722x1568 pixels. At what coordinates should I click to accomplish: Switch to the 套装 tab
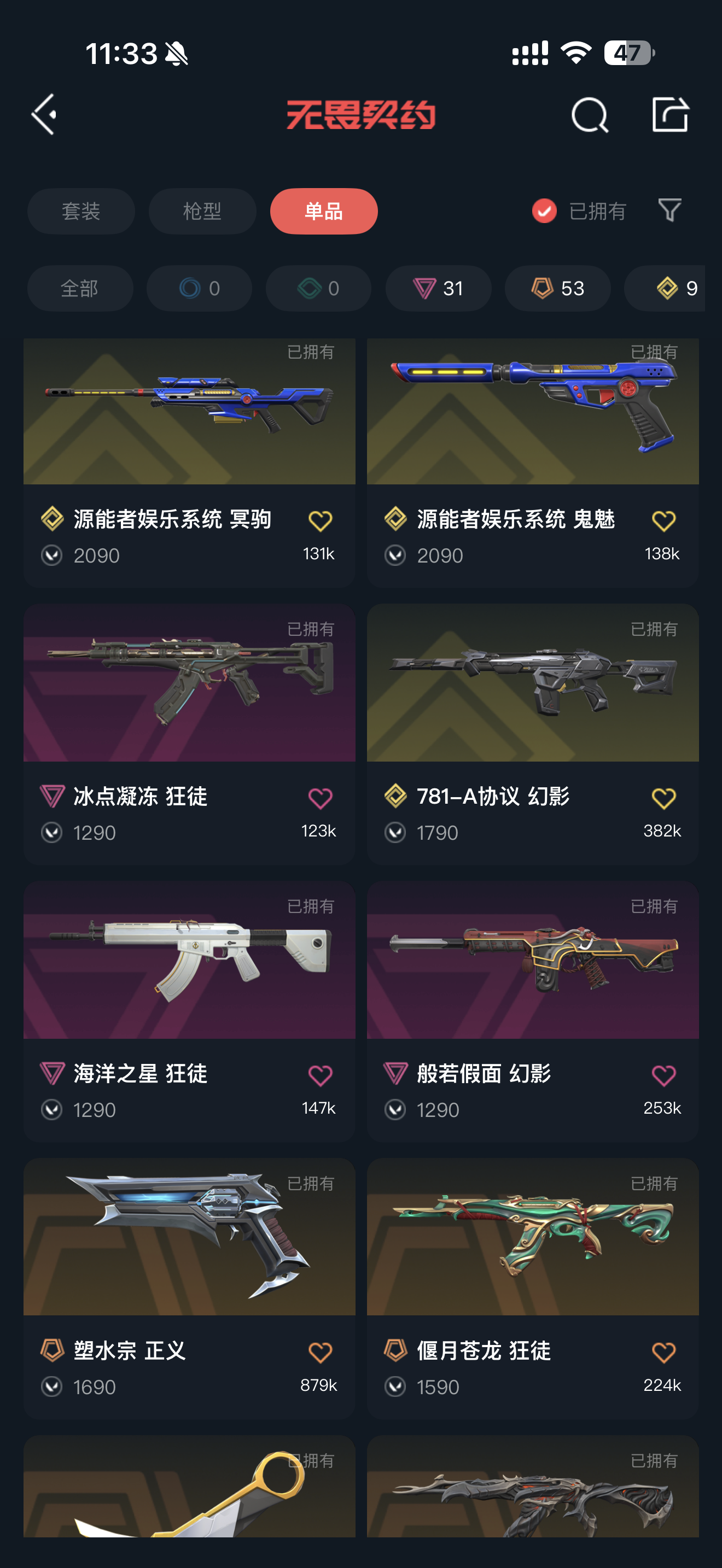coord(81,211)
